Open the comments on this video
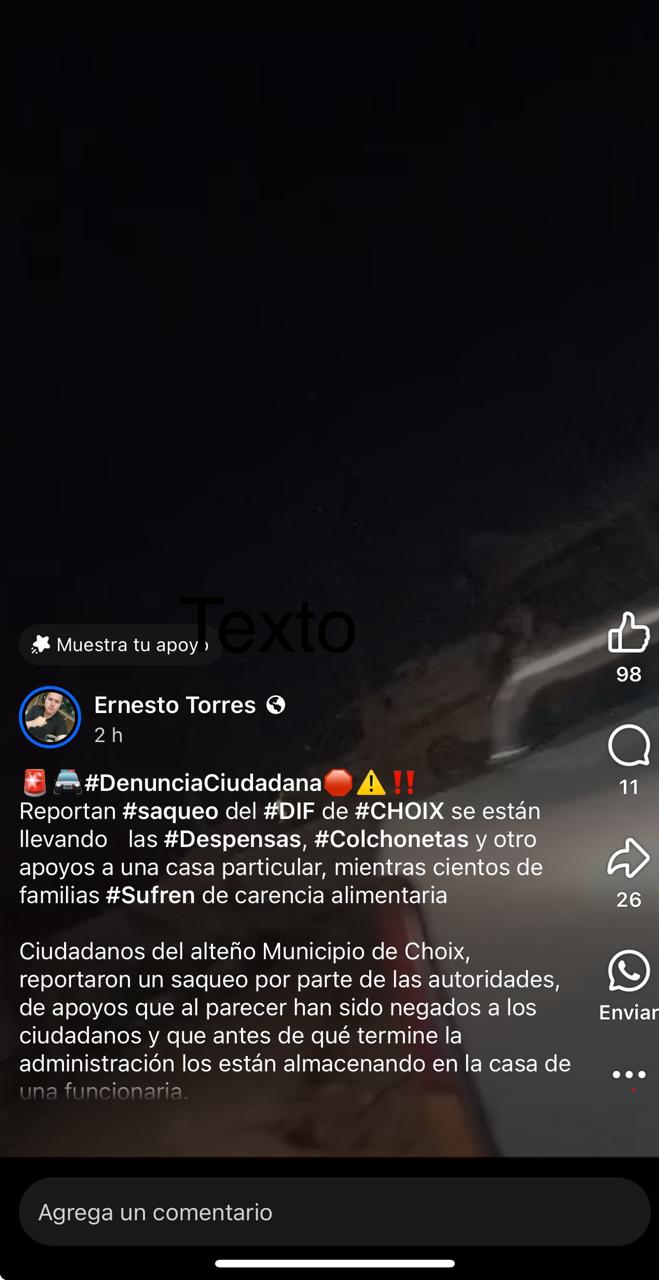Screen dimensions: 659x1280 tap(628, 746)
